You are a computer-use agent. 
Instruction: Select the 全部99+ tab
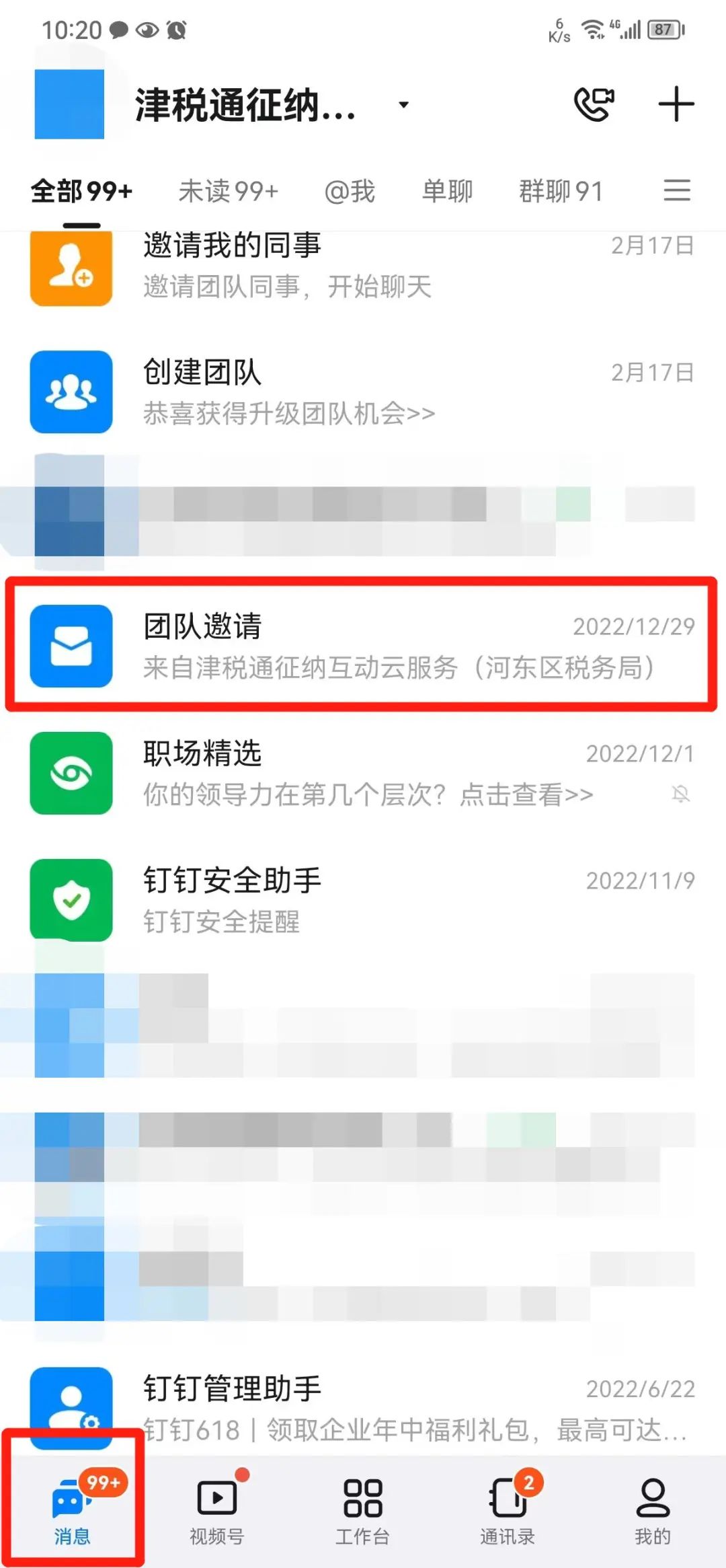coord(81,192)
